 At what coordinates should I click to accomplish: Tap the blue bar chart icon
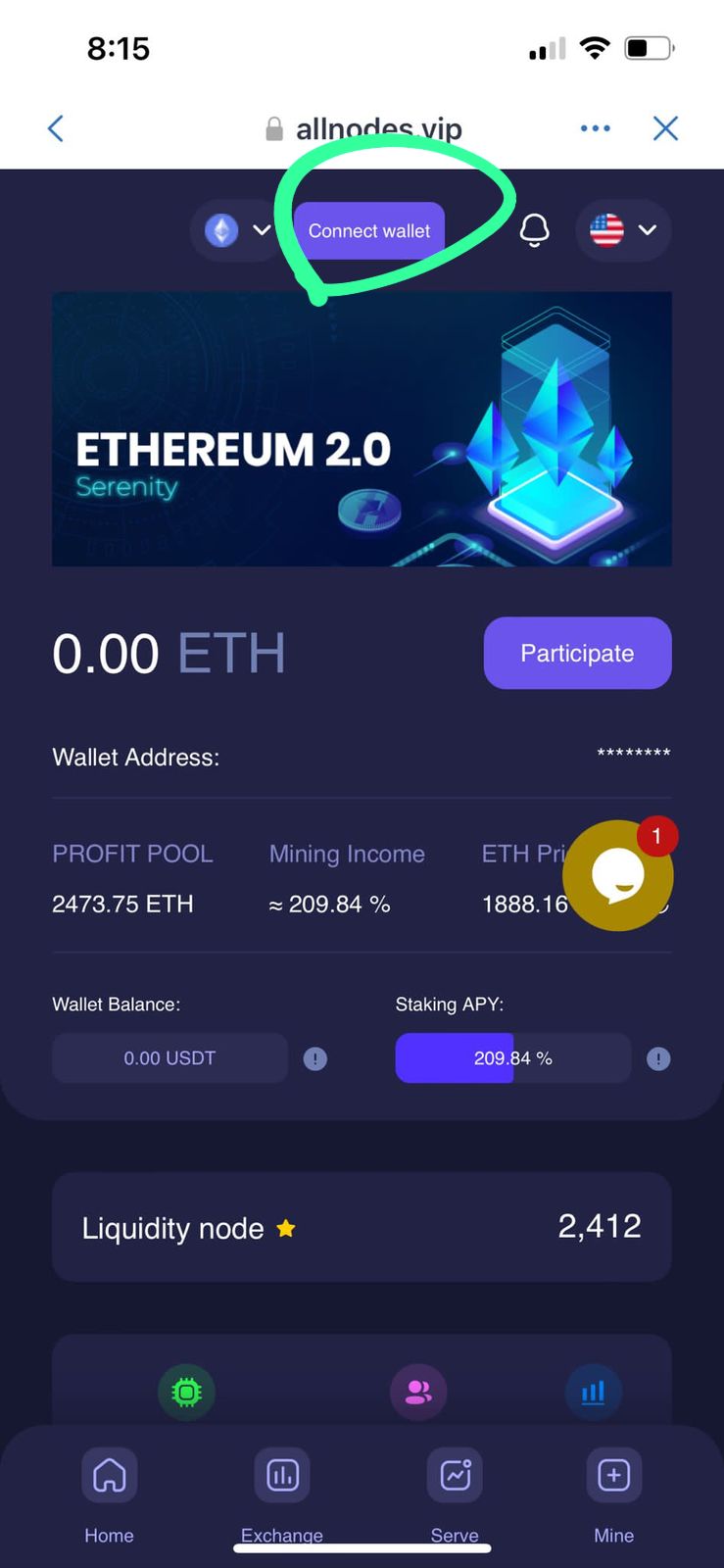coord(593,1392)
